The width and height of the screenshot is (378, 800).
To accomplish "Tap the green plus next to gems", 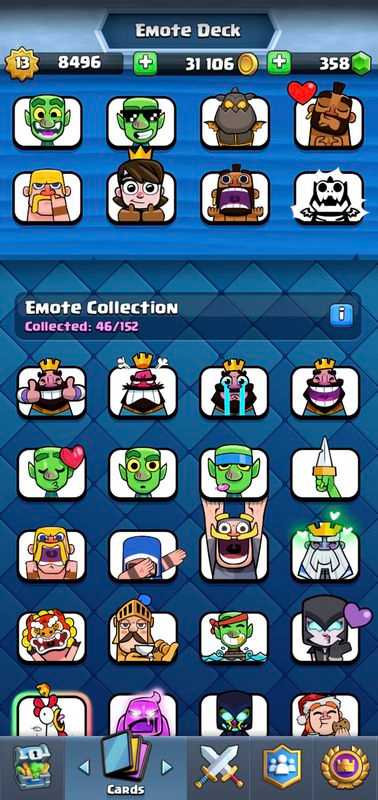I will coord(279,64).
